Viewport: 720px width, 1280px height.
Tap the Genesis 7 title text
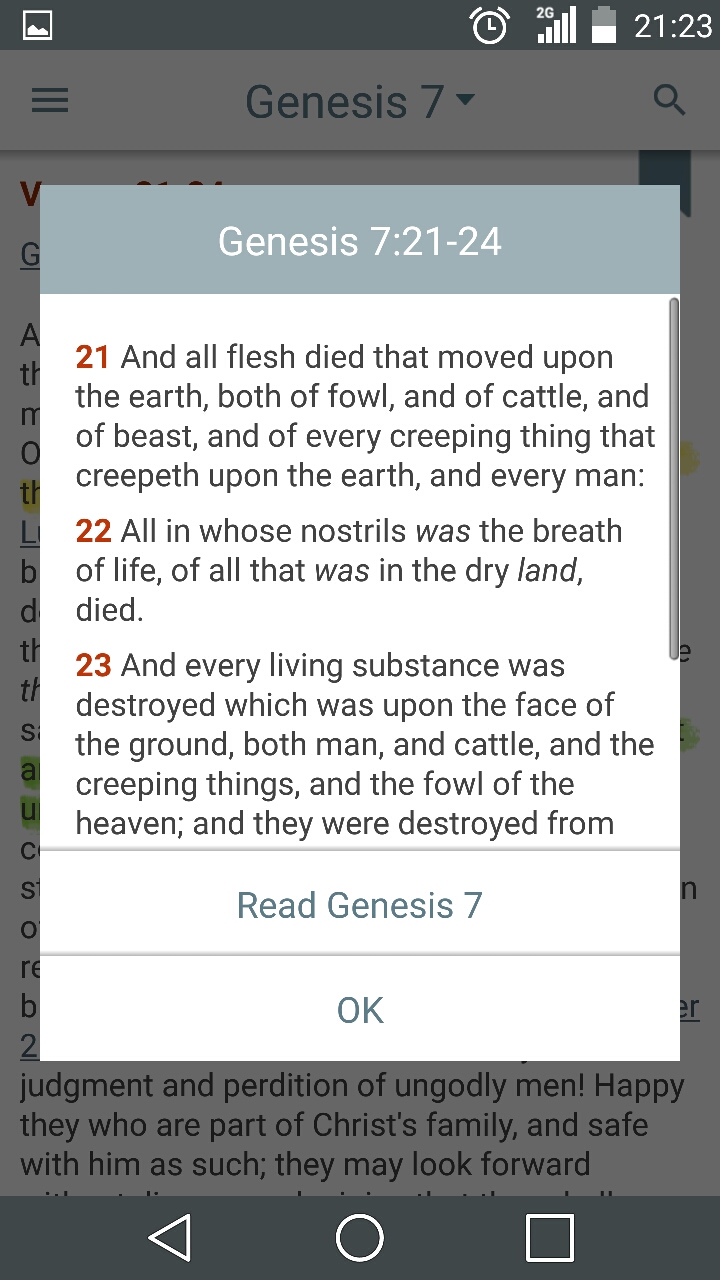345,100
